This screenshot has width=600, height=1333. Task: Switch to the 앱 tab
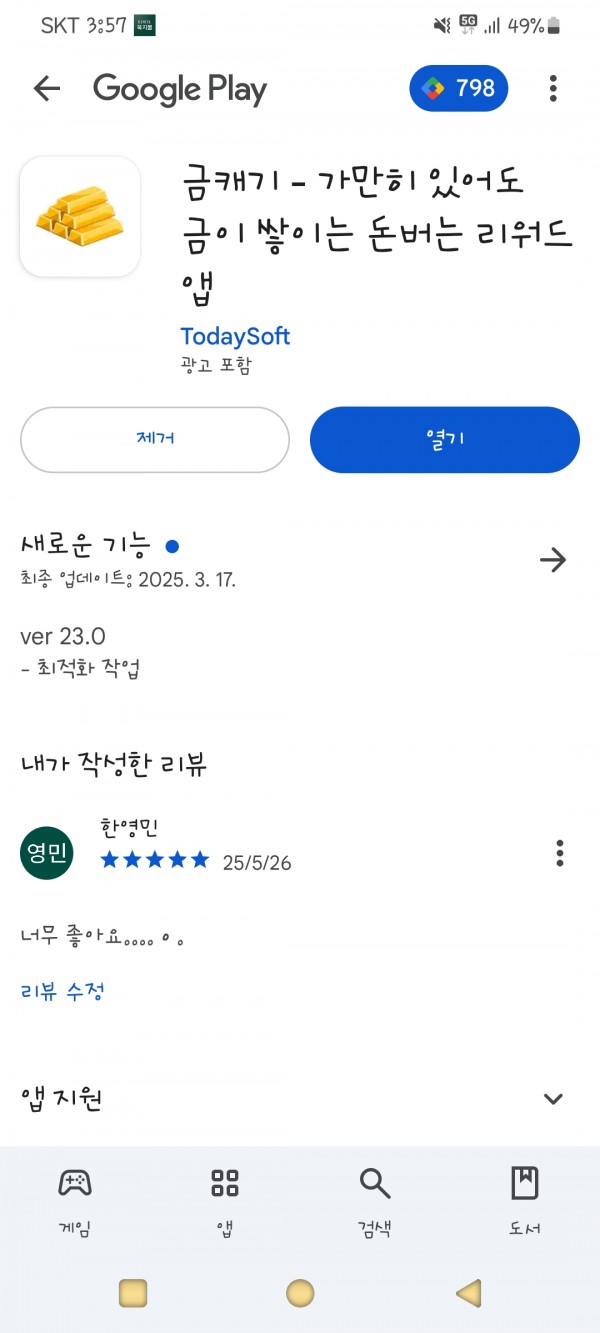[225, 1200]
